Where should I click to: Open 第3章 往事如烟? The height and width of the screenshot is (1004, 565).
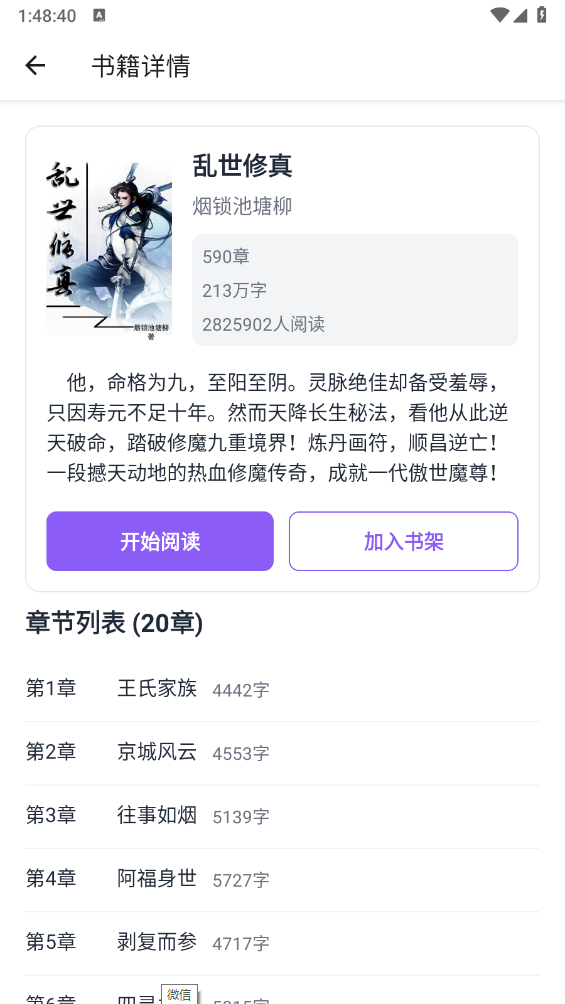coord(282,816)
